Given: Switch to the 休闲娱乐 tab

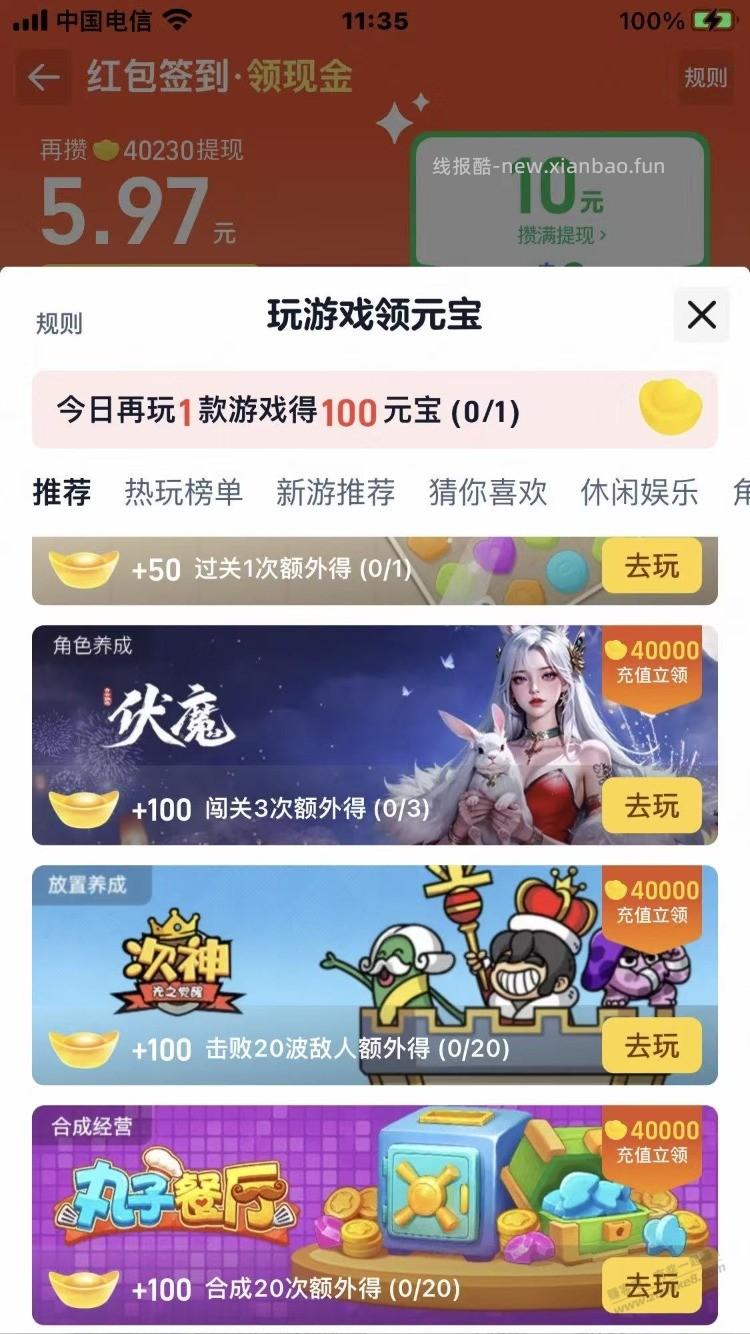Looking at the screenshot, I should point(637,492).
